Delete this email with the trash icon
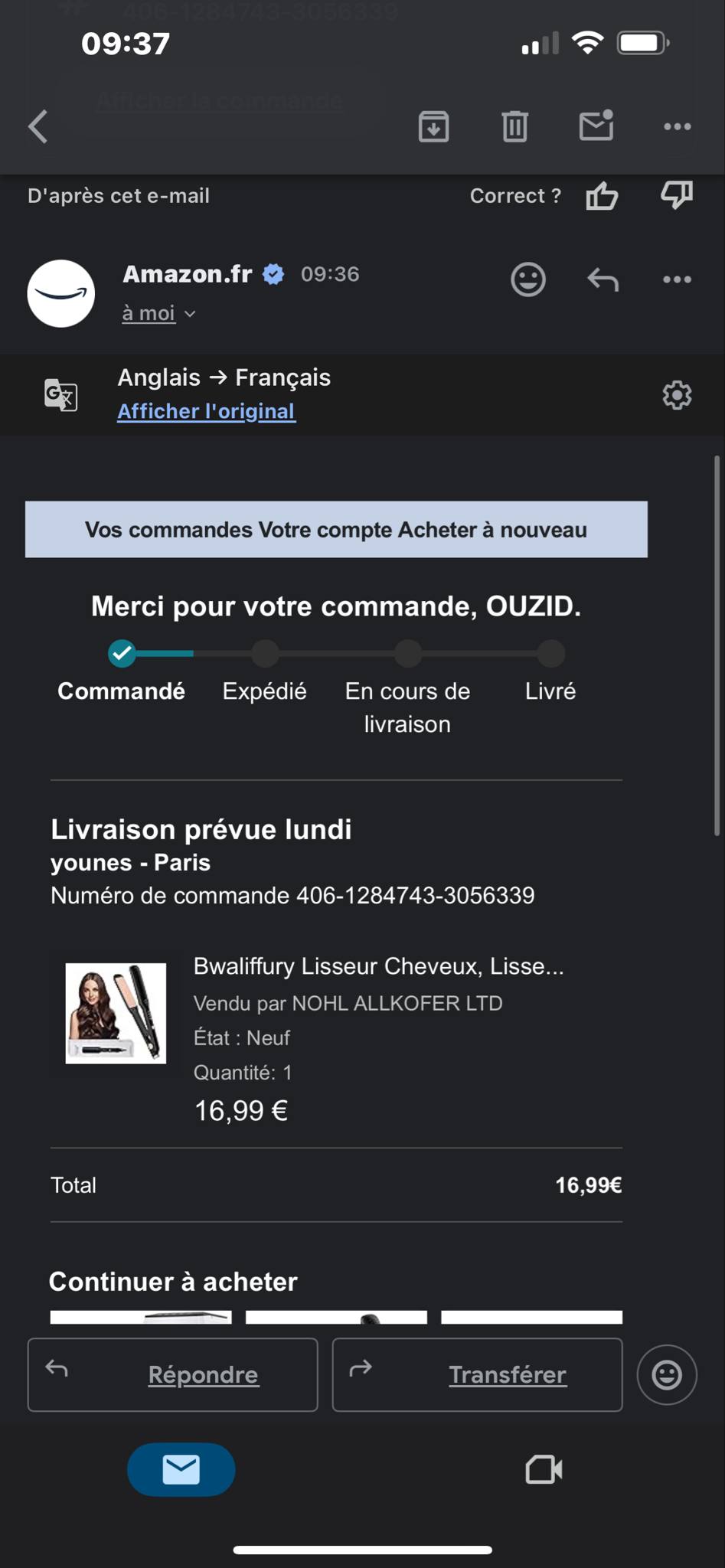725x1568 pixels. 514,126
